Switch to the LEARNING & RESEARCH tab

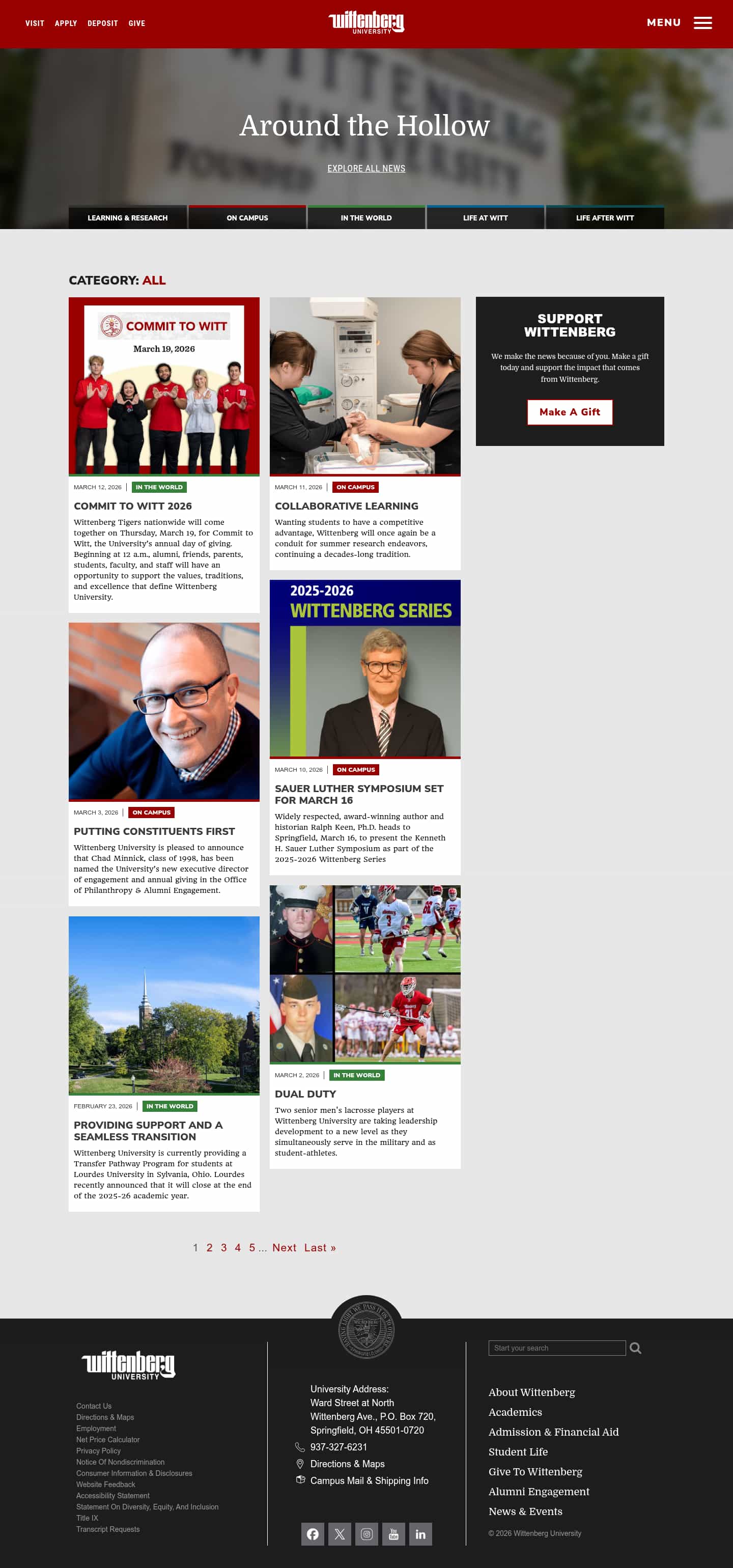[128, 217]
